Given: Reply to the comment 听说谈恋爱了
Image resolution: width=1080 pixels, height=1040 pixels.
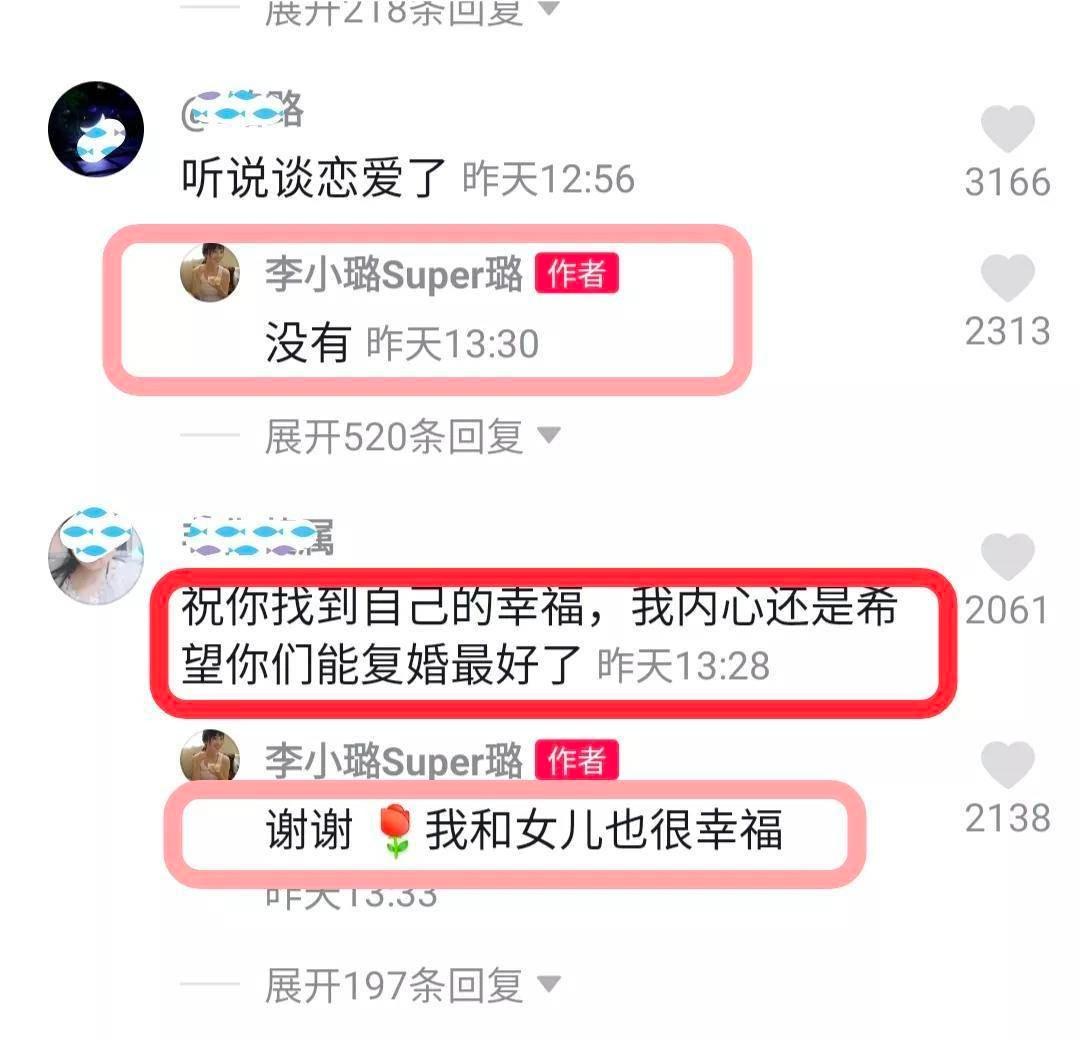Looking at the screenshot, I should click(312, 180).
